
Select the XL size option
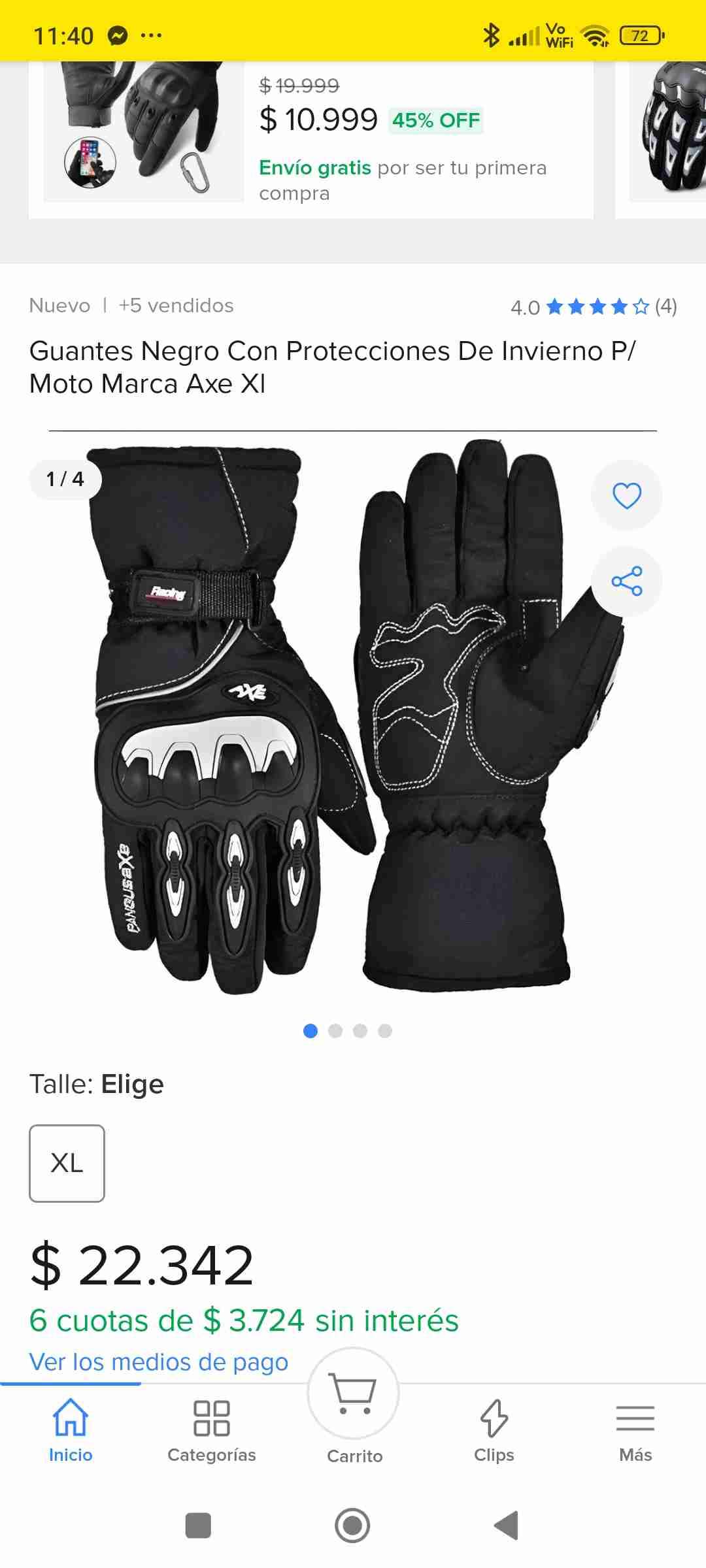67,1162
